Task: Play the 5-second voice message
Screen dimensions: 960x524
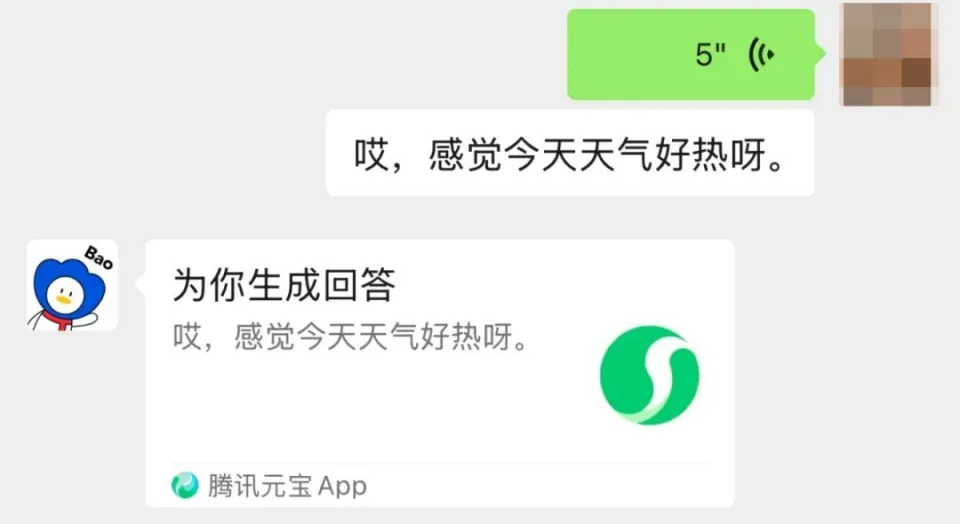Action: [690, 55]
